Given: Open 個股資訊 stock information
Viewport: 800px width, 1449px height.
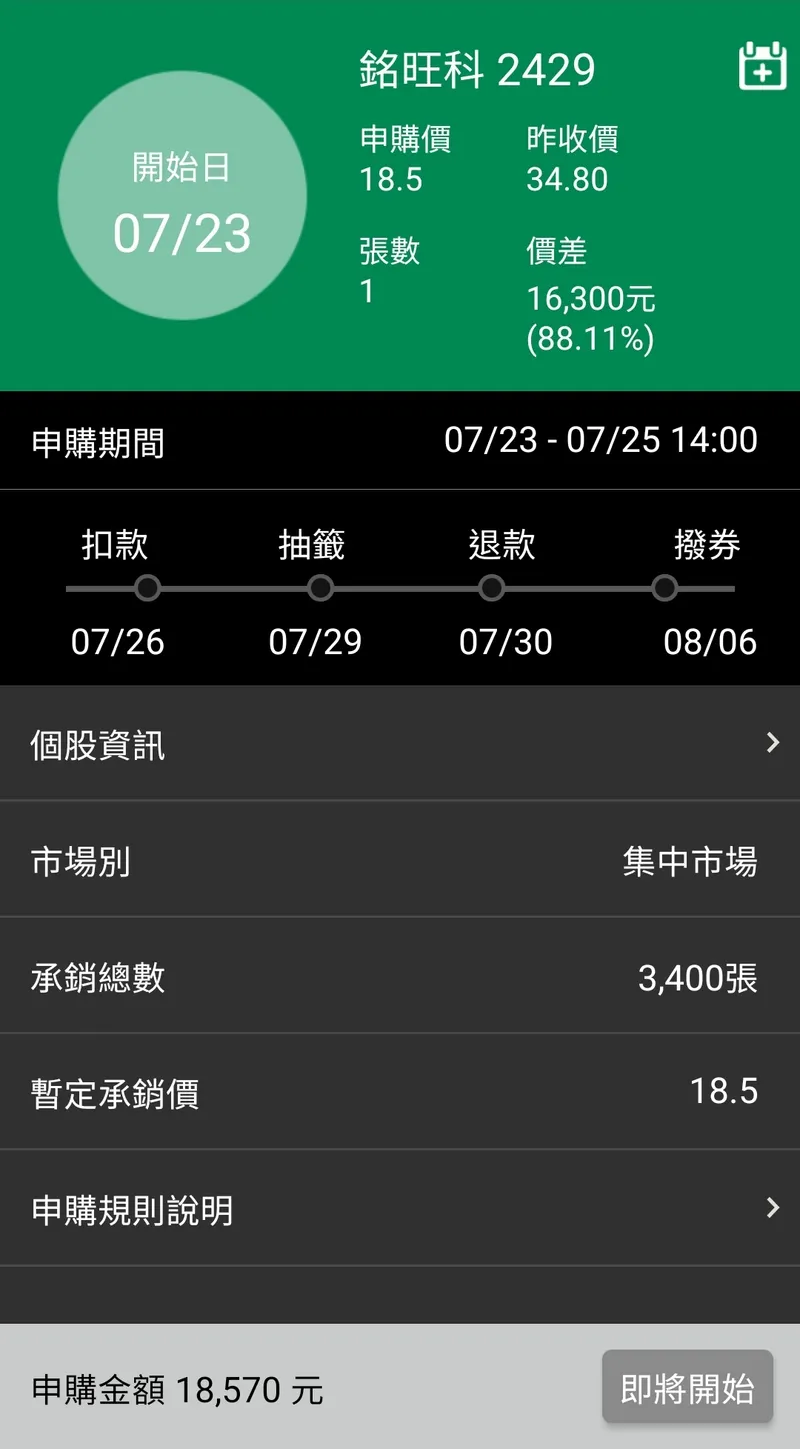Looking at the screenshot, I should (400, 744).
